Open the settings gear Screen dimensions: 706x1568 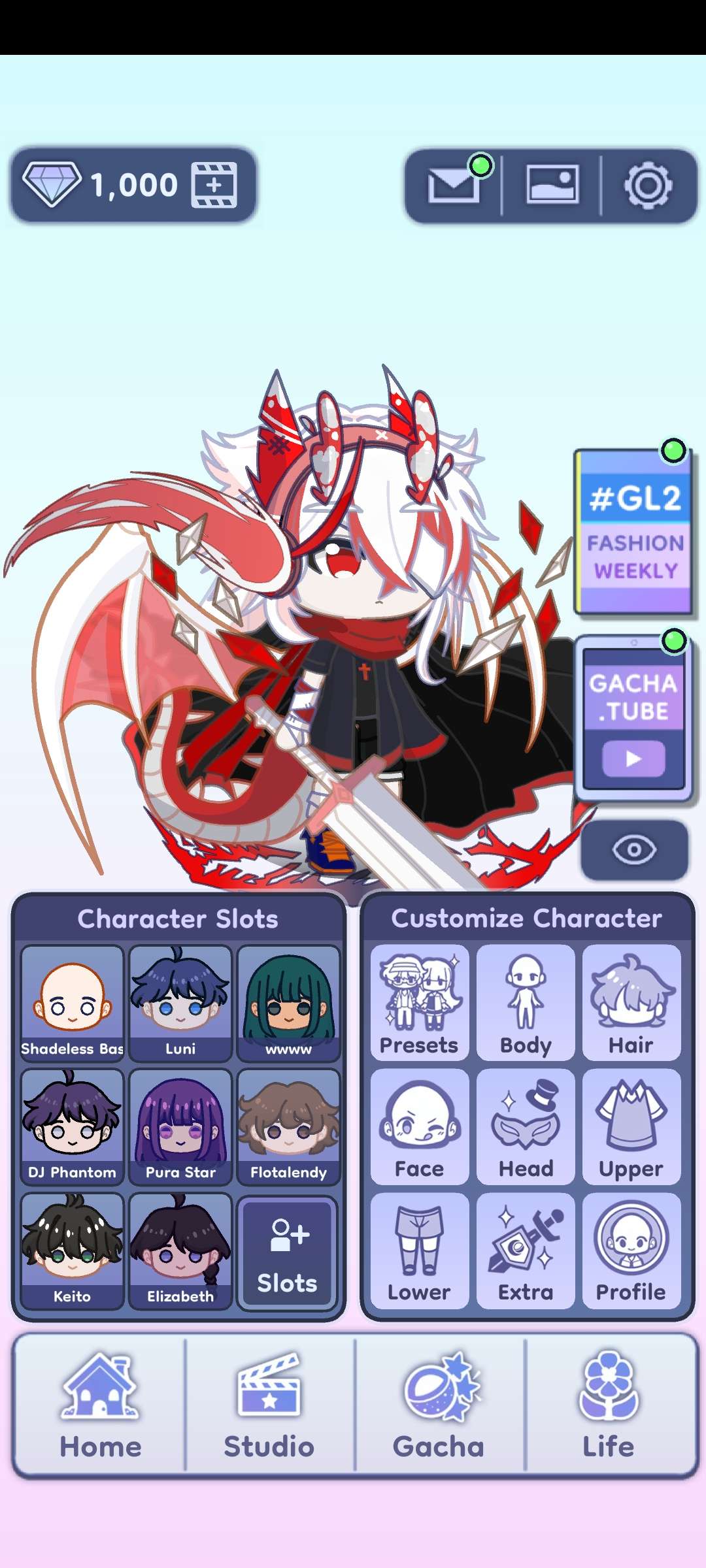[x=647, y=186]
